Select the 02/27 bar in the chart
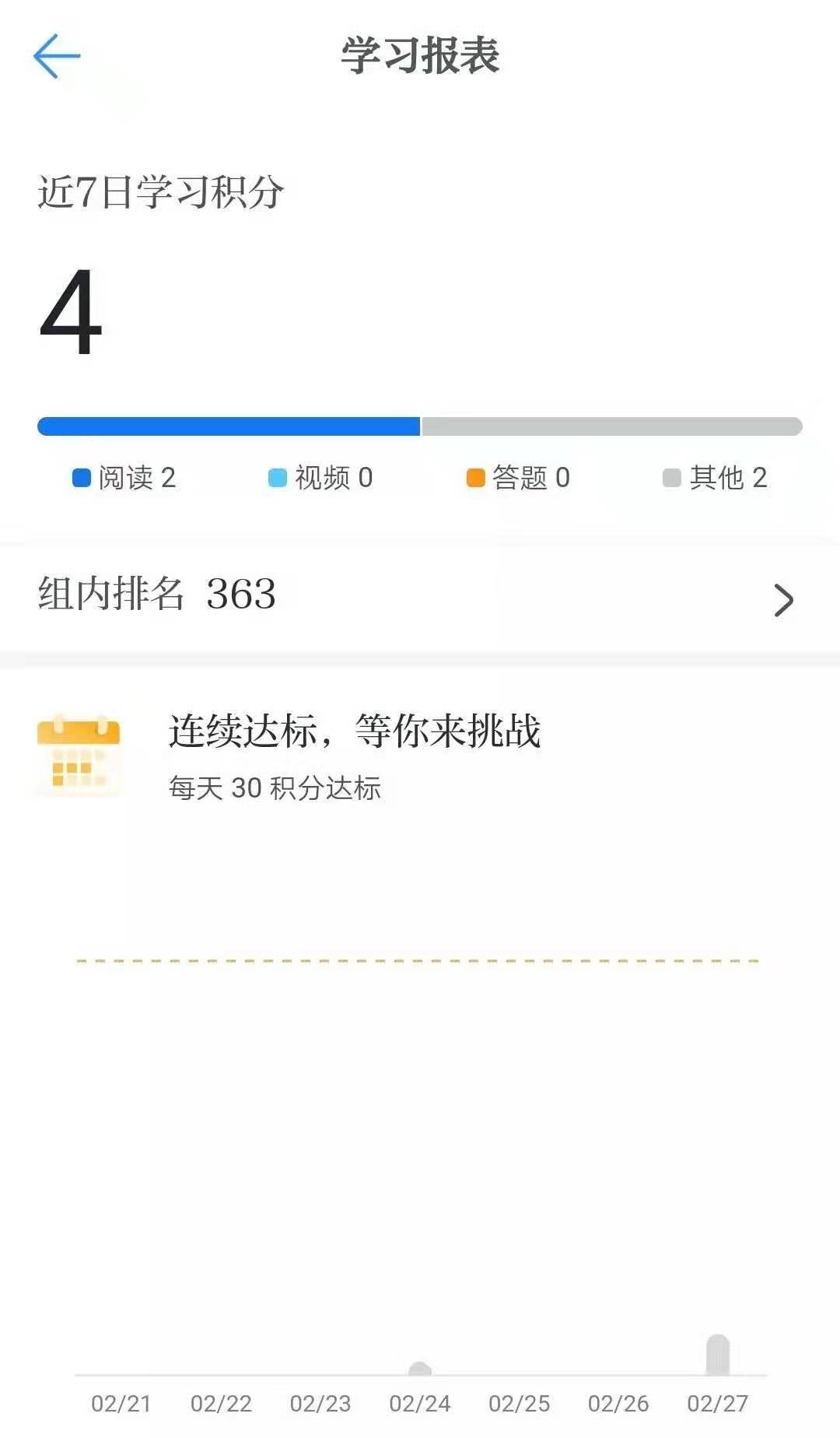Viewport: 840px width, 1438px height. pyautogui.click(x=717, y=1355)
